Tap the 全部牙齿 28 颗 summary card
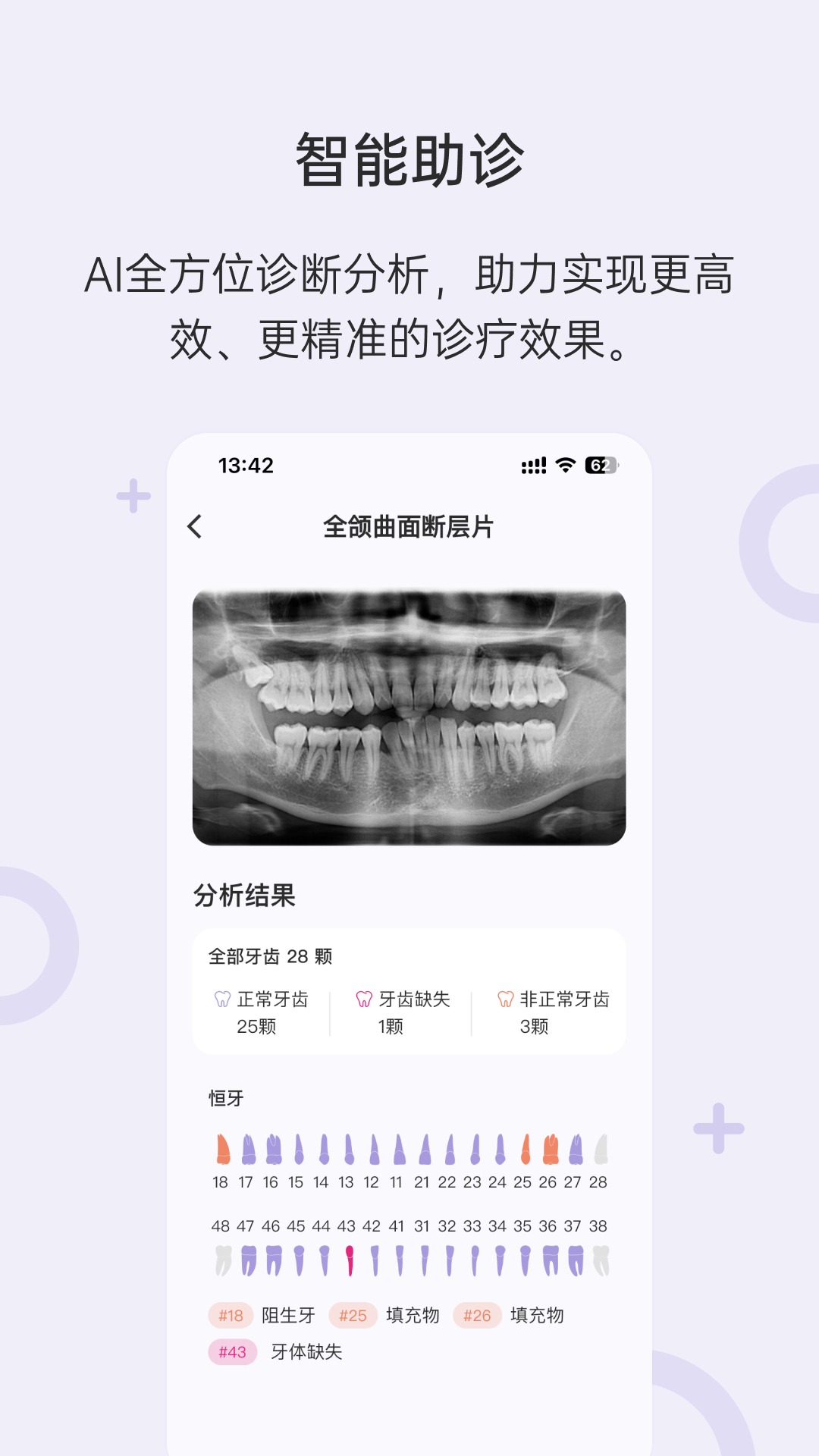Screen dimensions: 819x1456 (x=409, y=990)
